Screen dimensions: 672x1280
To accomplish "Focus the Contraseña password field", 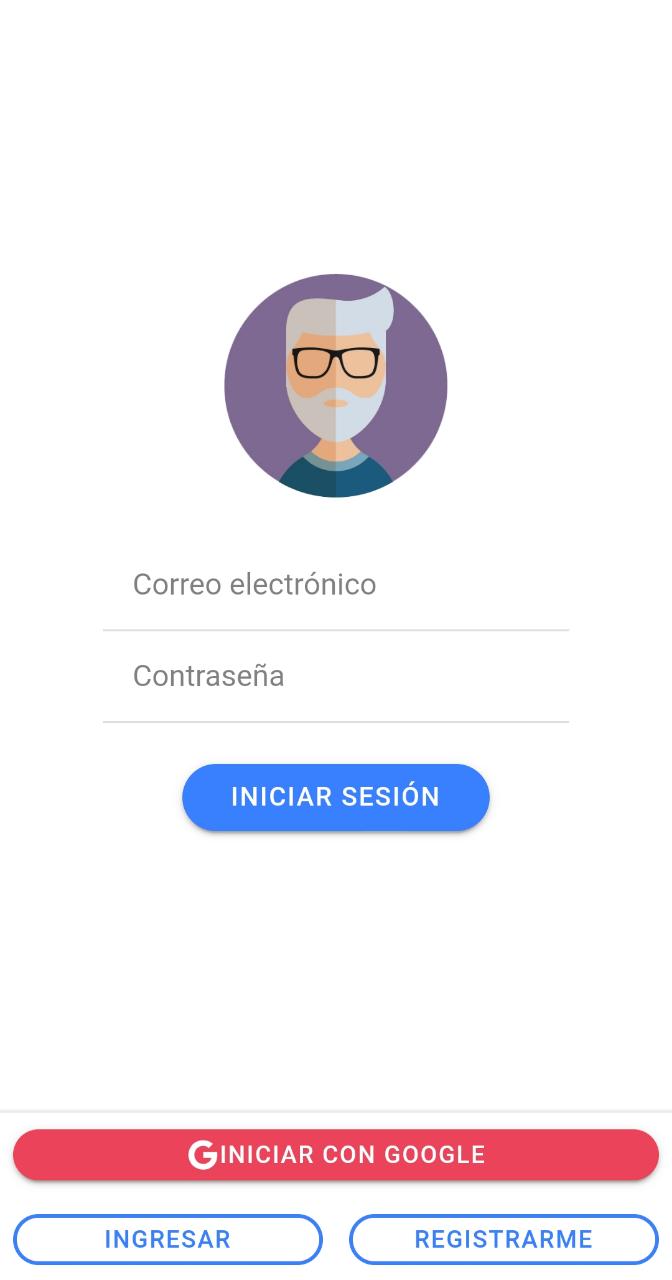I will tap(336, 677).
